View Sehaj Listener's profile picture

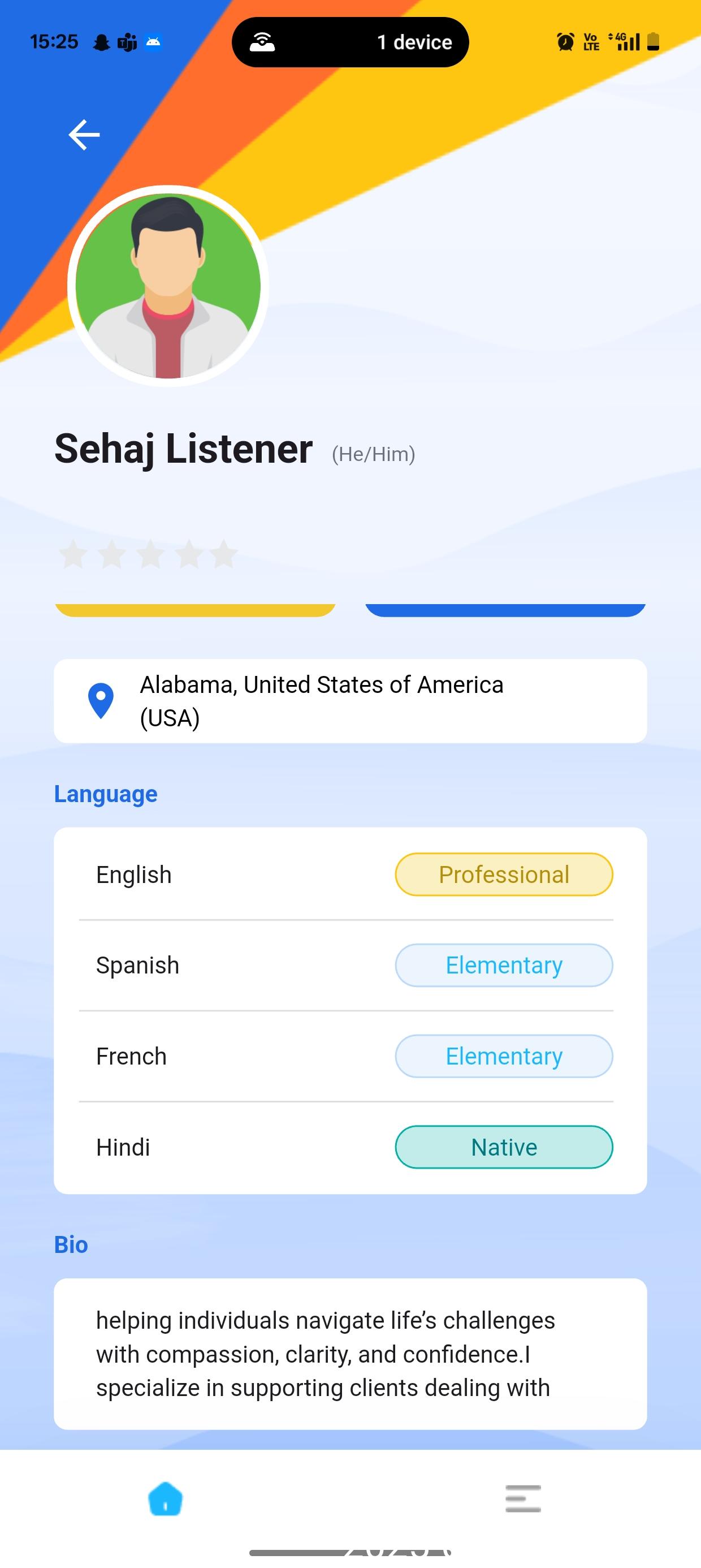[168, 286]
